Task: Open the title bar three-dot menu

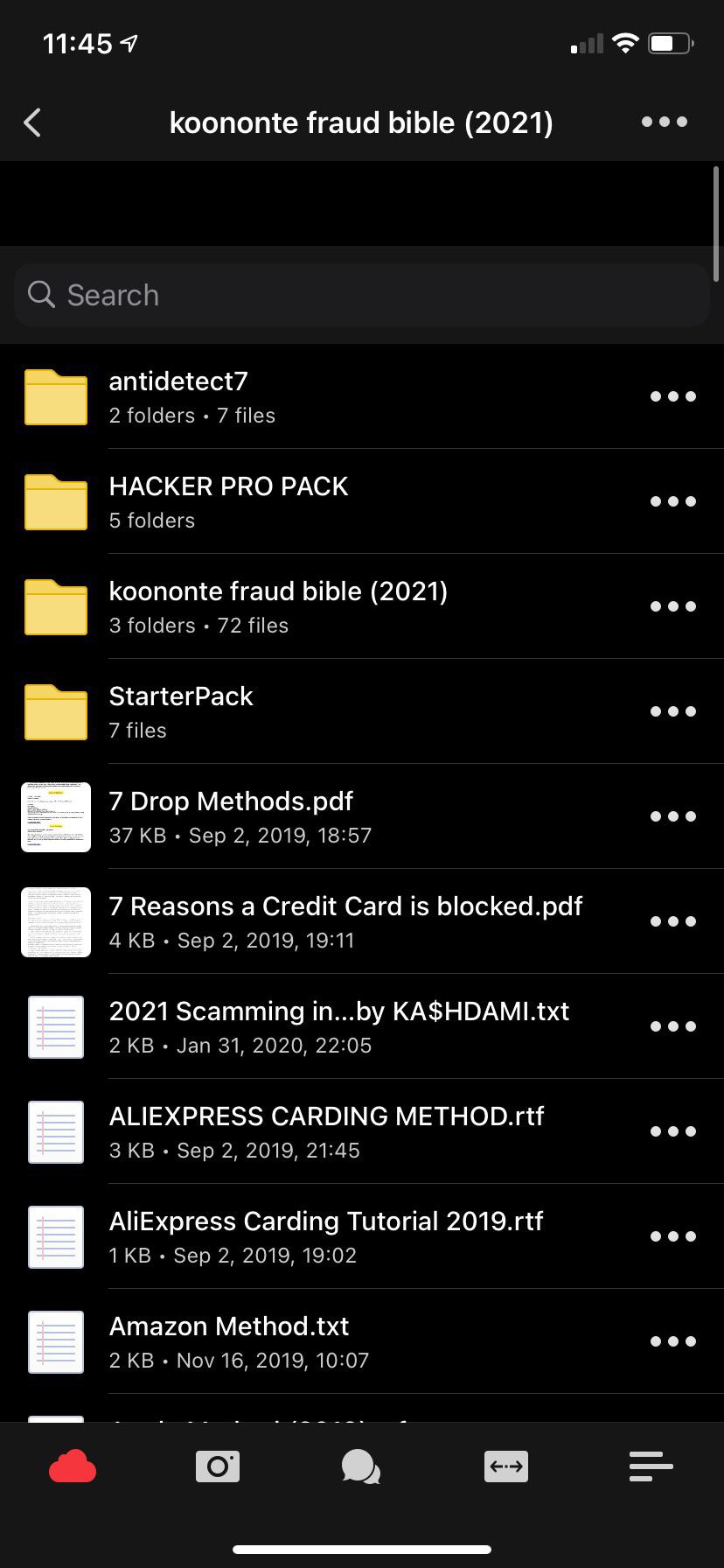Action: pos(663,122)
